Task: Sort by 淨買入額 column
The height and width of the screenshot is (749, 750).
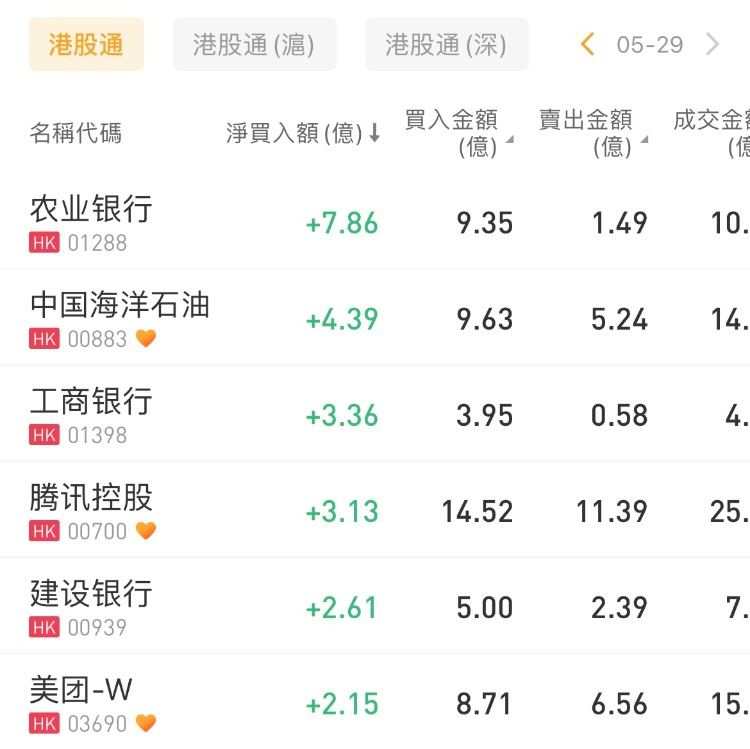Action: coord(303,133)
